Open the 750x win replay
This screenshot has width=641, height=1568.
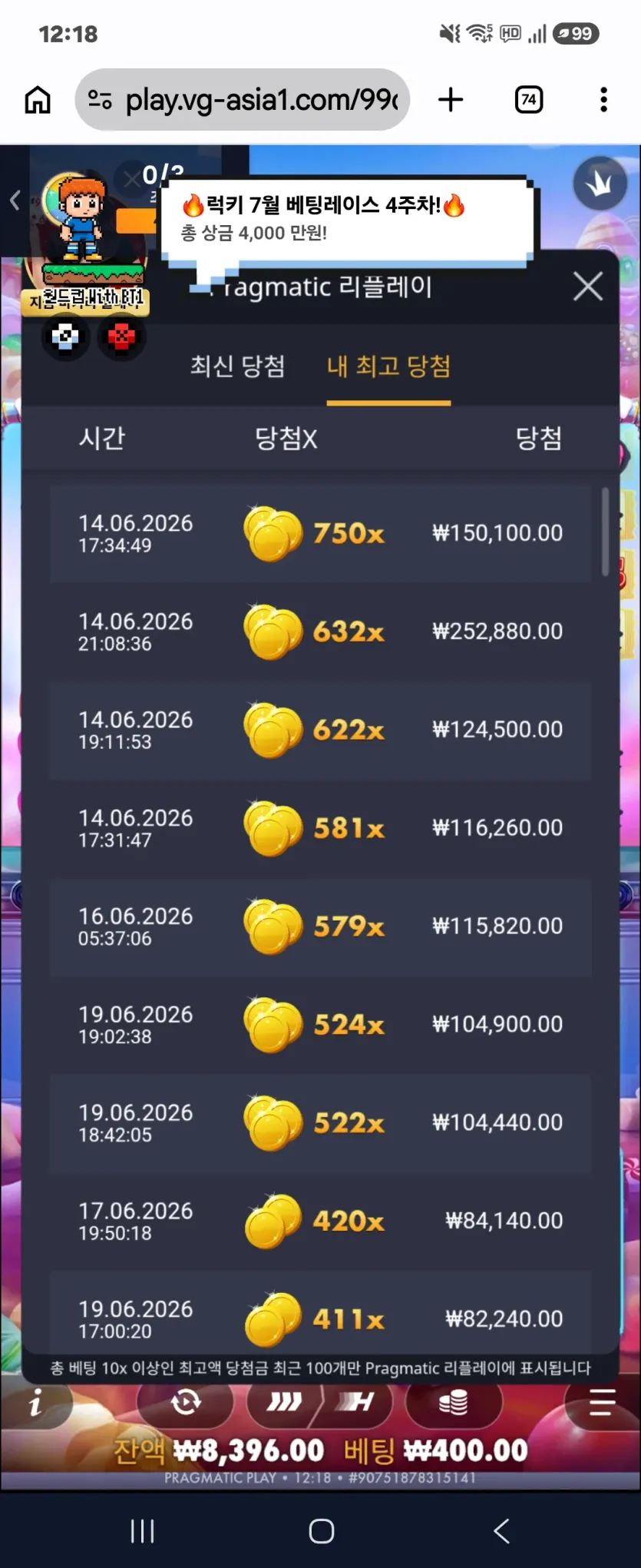320,533
